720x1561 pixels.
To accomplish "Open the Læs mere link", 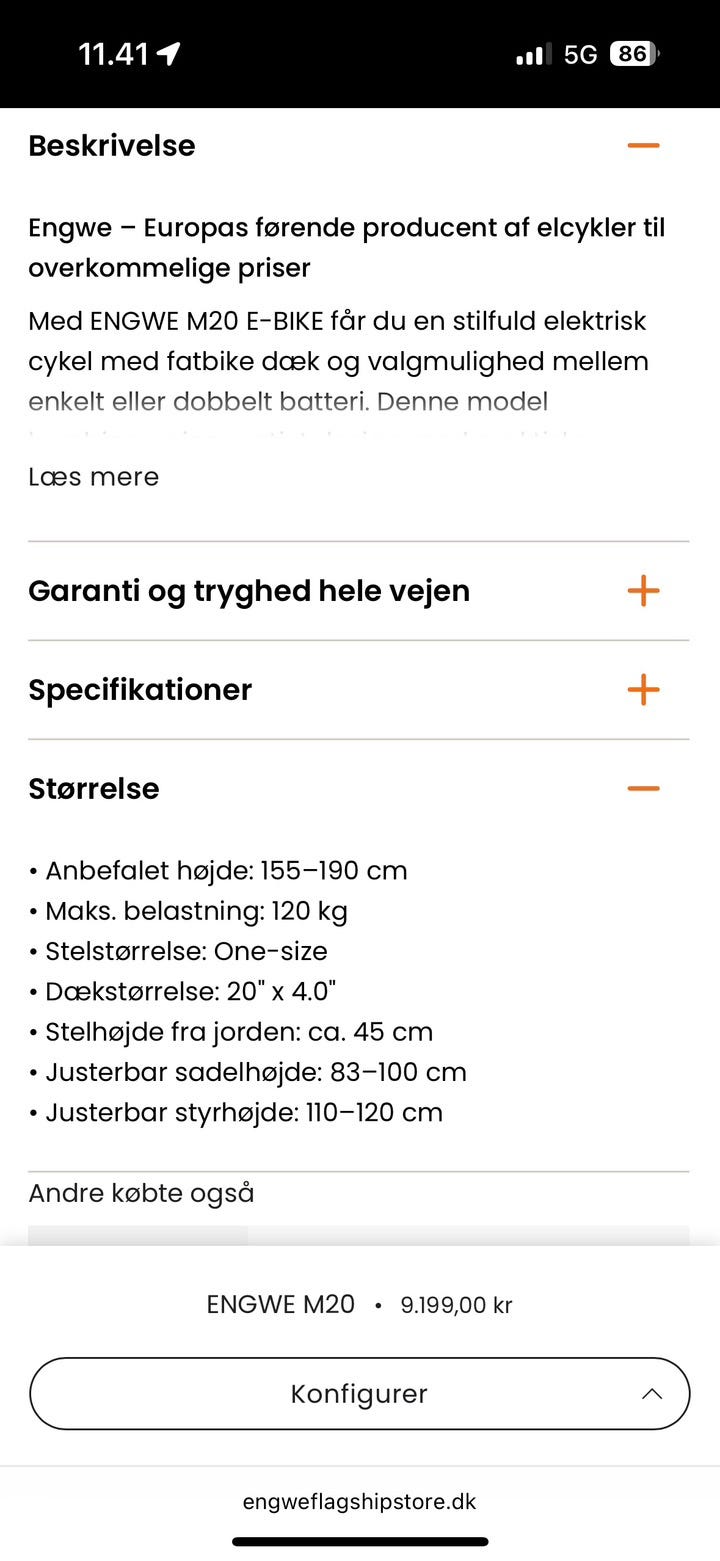I will tap(93, 477).
